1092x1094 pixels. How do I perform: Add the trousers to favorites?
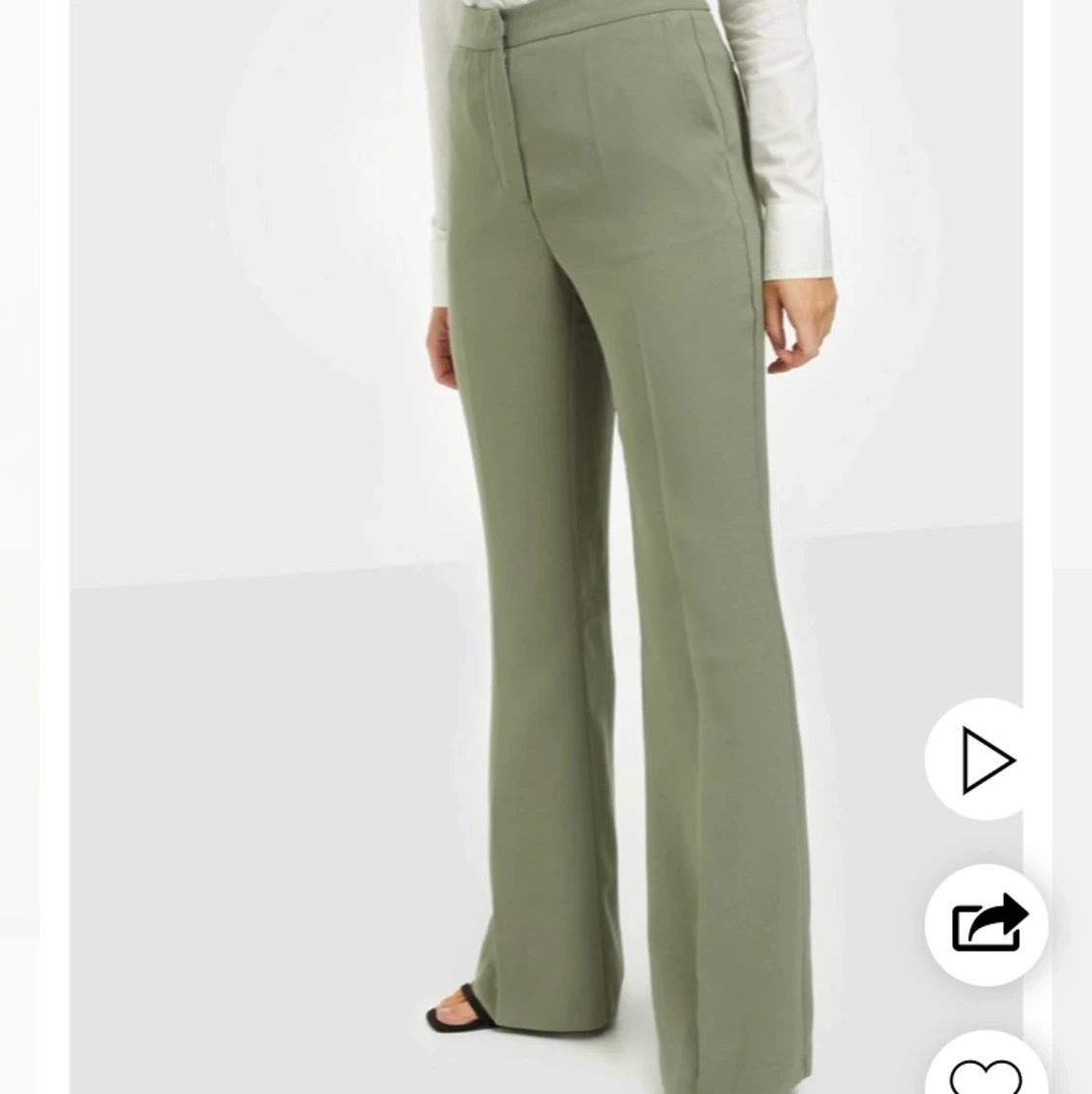point(985,1073)
